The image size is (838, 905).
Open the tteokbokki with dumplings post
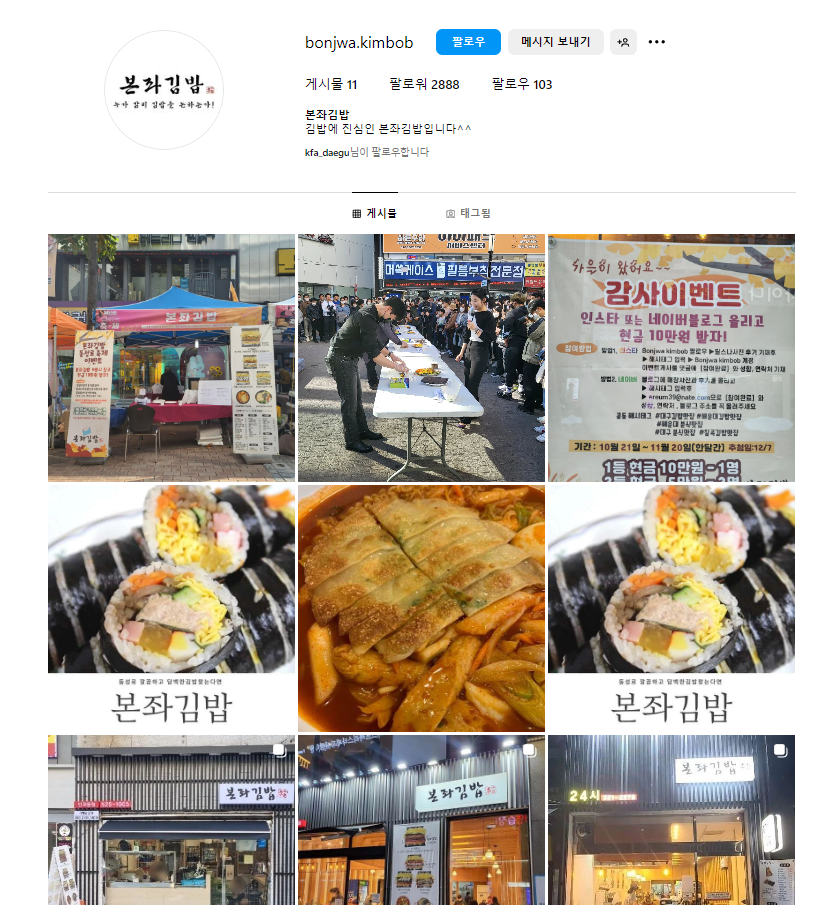pos(421,608)
